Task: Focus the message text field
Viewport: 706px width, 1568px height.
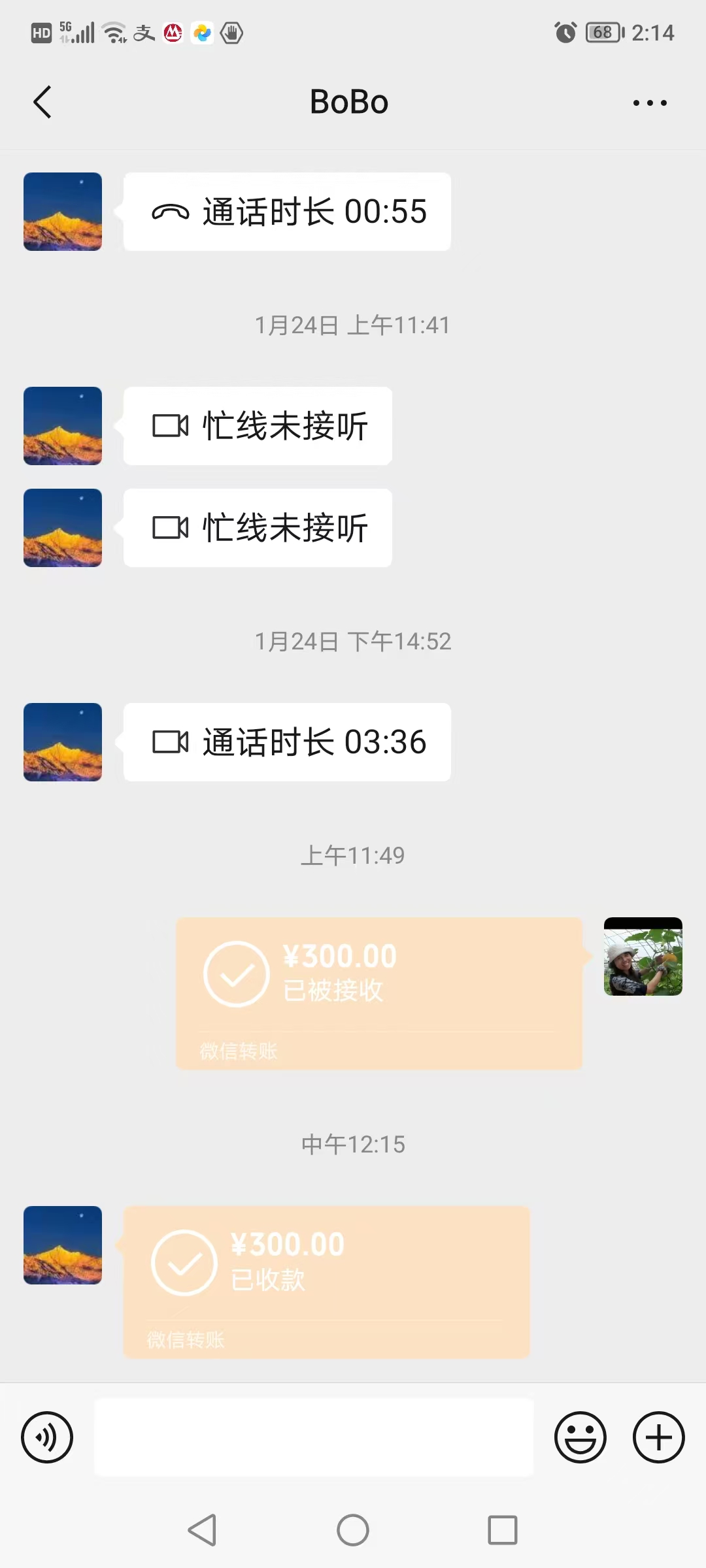Action: pos(314,1437)
